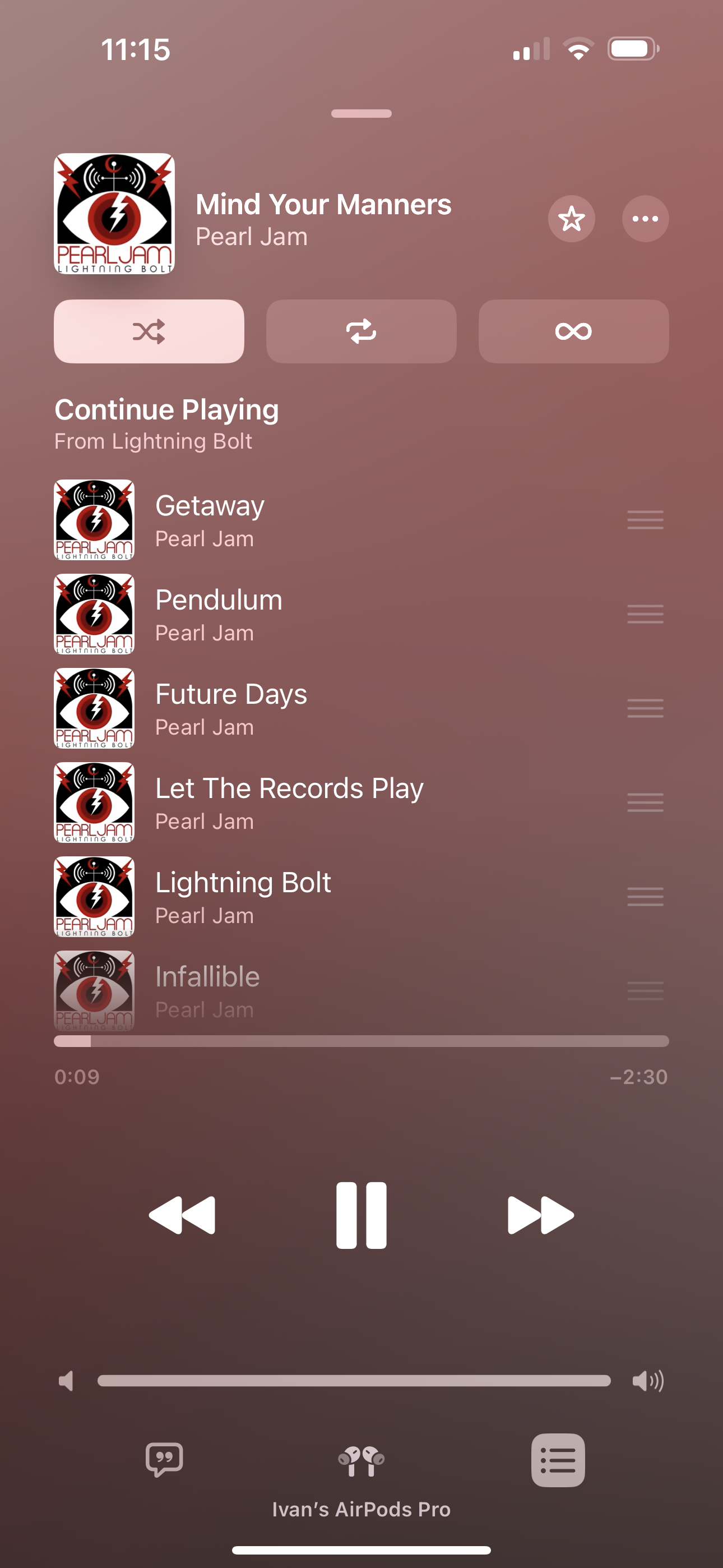
Task: Skip to the next track
Action: point(540,1215)
